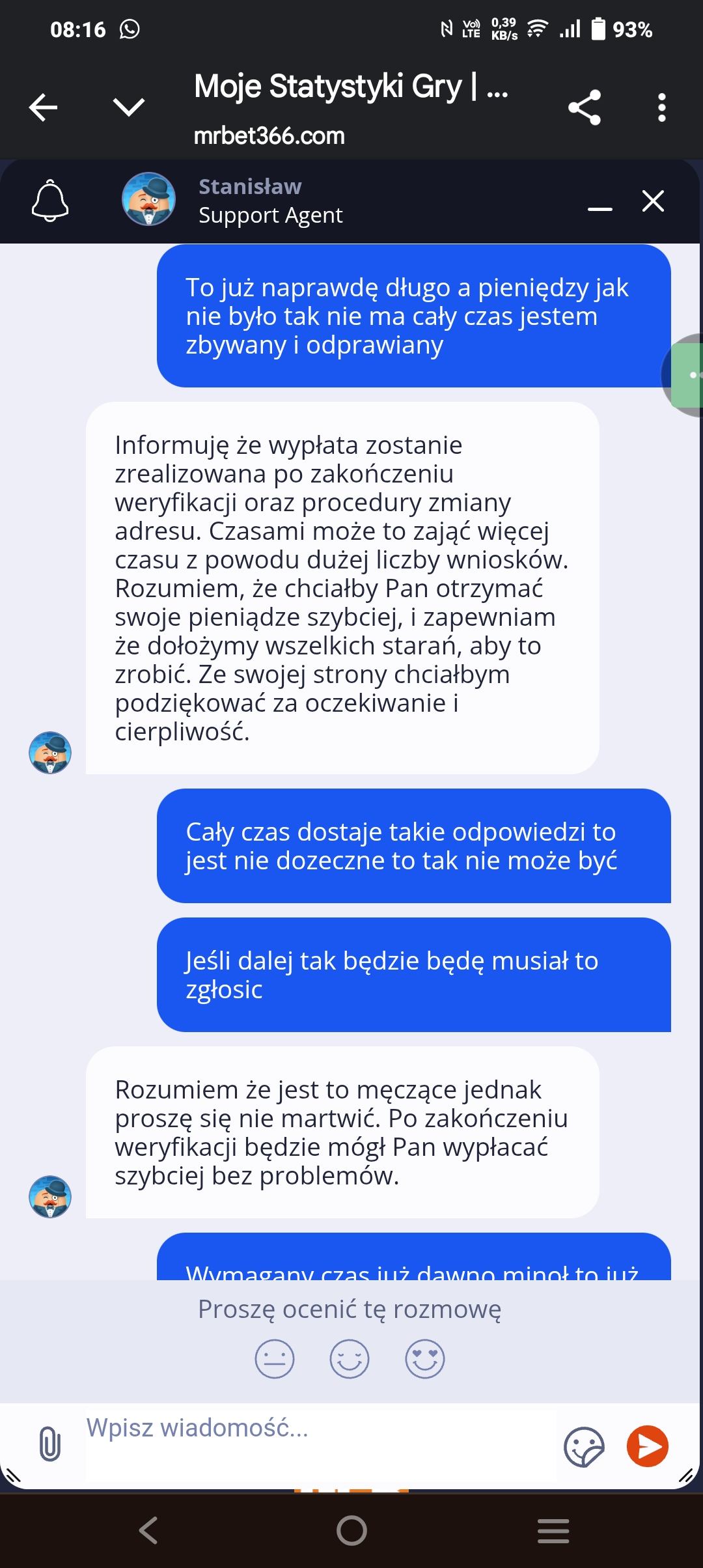Rate the conversation with the heart-eyes face
703x1568 pixels.
(x=425, y=1359)
